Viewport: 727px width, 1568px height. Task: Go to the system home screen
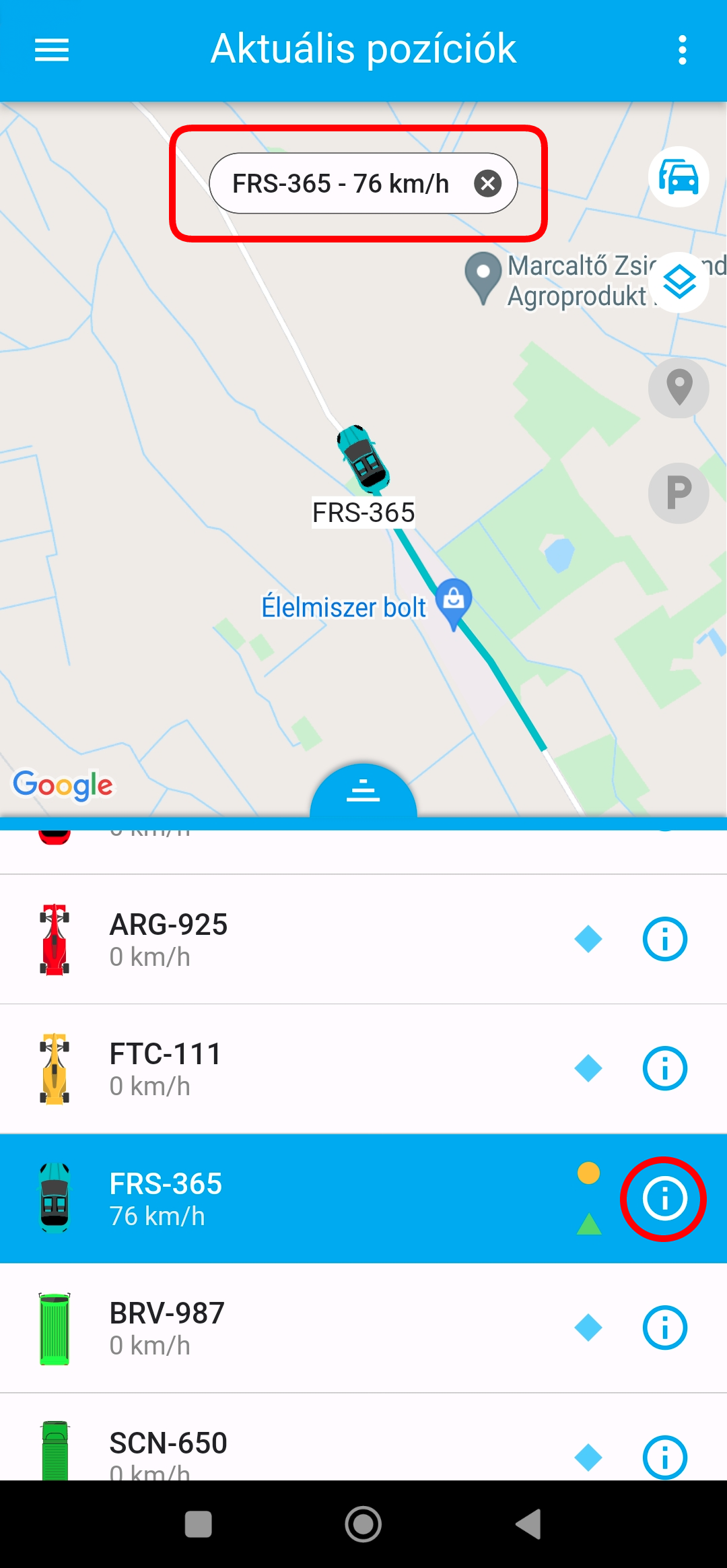point(363,1524)
